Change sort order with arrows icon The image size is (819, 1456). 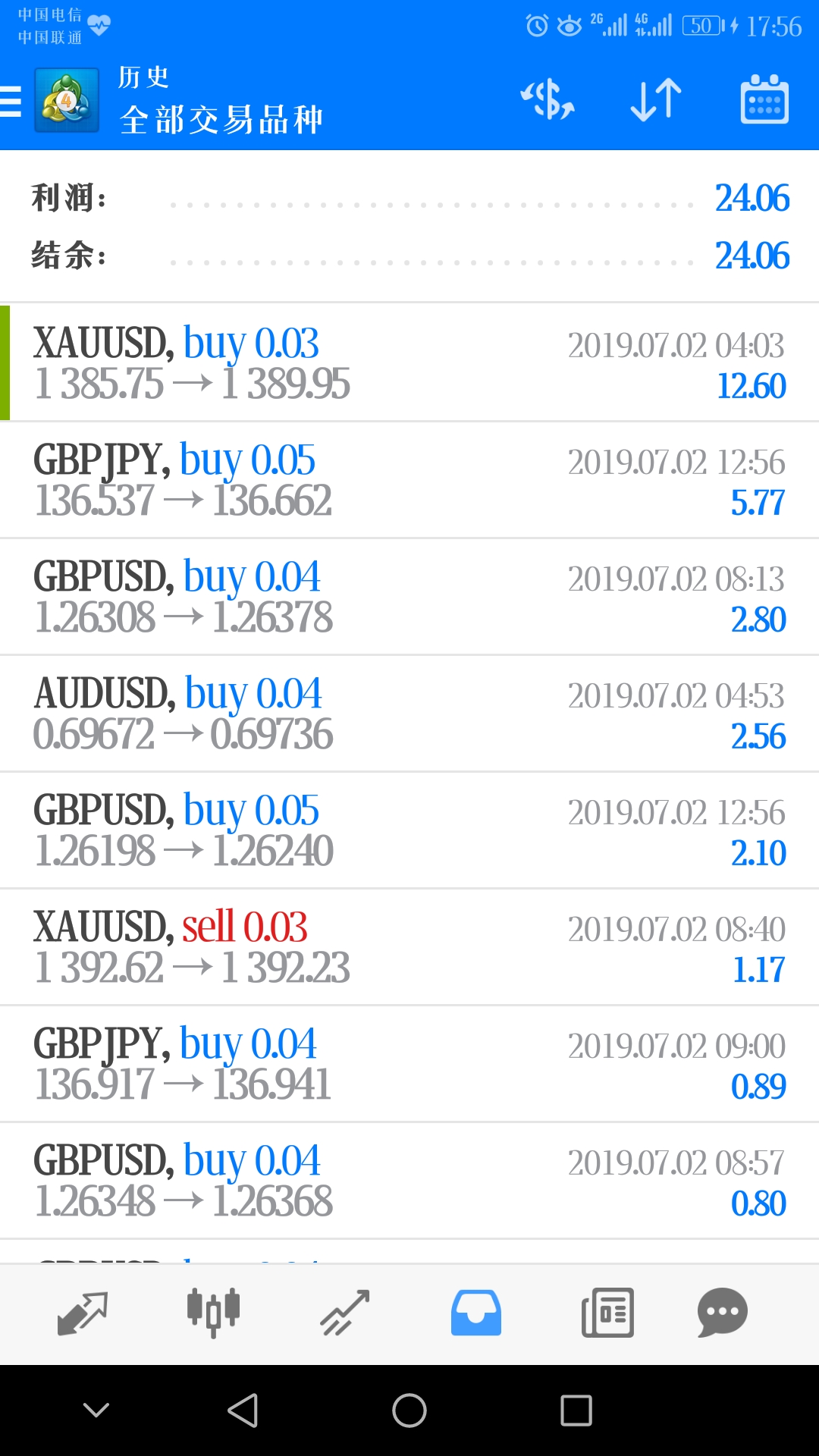pyautogui.click(x=656, y=99)
